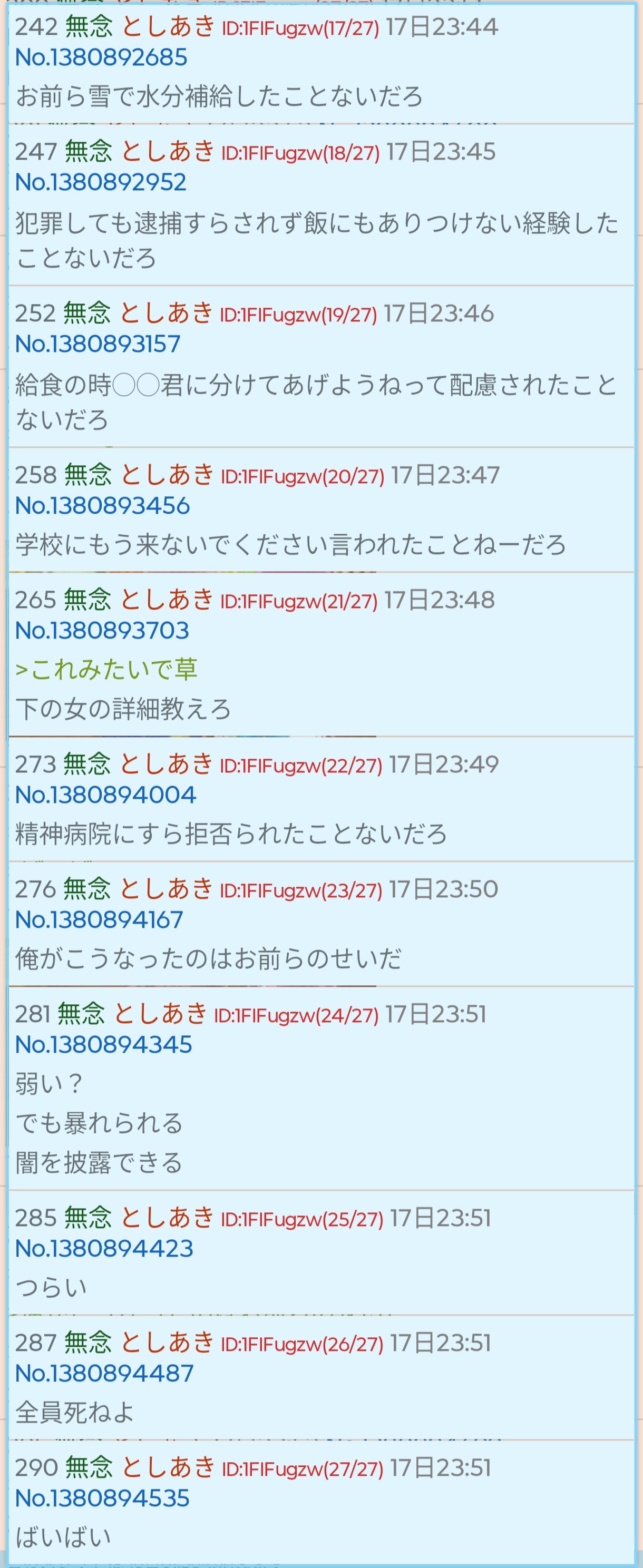
Task: Tap post number No.1380892952
Action: click(x=101, y=183)
